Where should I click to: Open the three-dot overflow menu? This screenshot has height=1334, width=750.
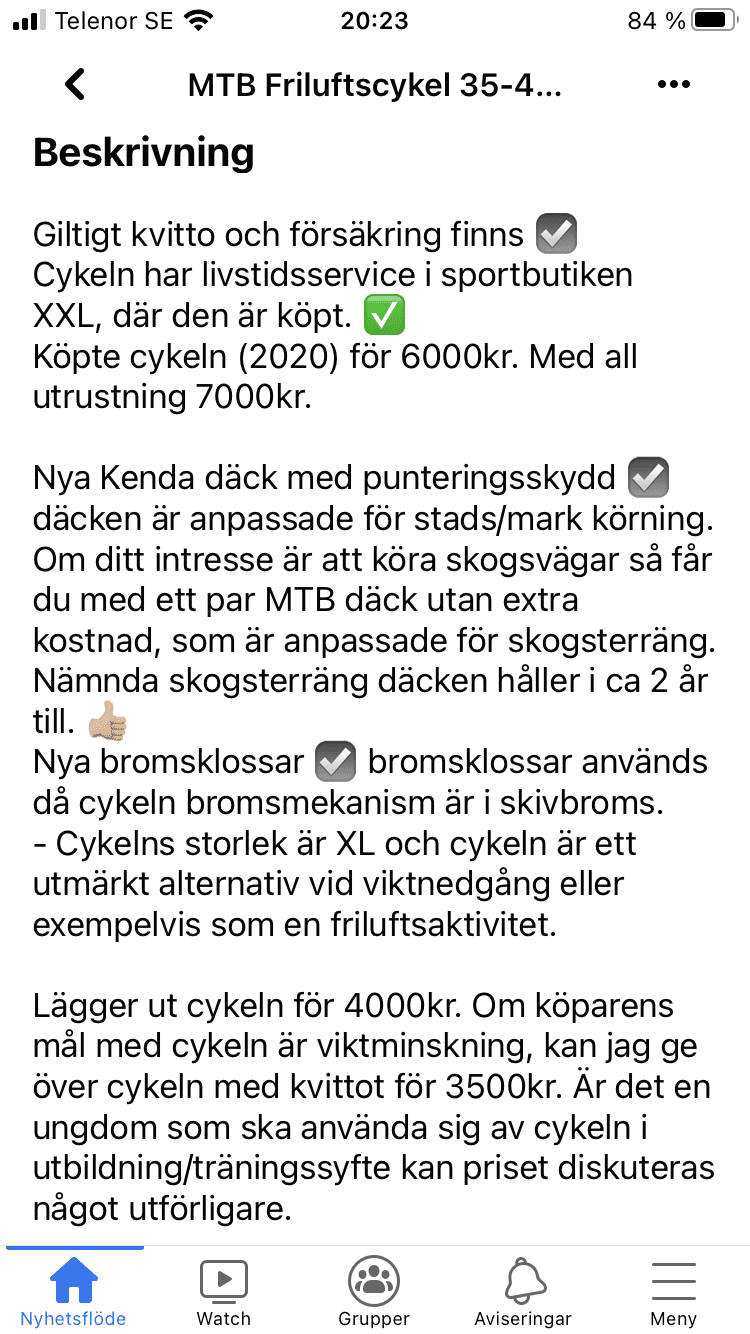(674, 85)
